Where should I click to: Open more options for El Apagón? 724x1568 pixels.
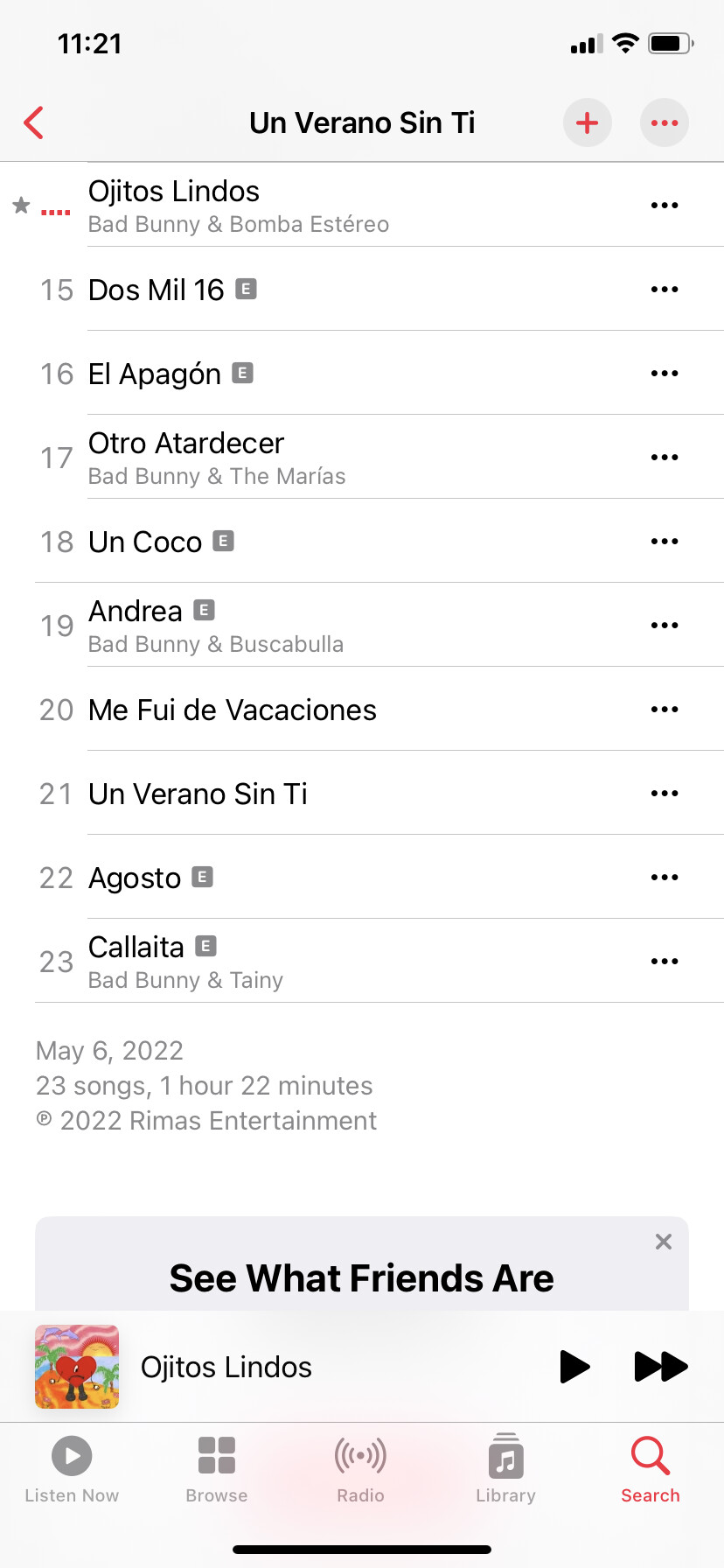point(665,374)
